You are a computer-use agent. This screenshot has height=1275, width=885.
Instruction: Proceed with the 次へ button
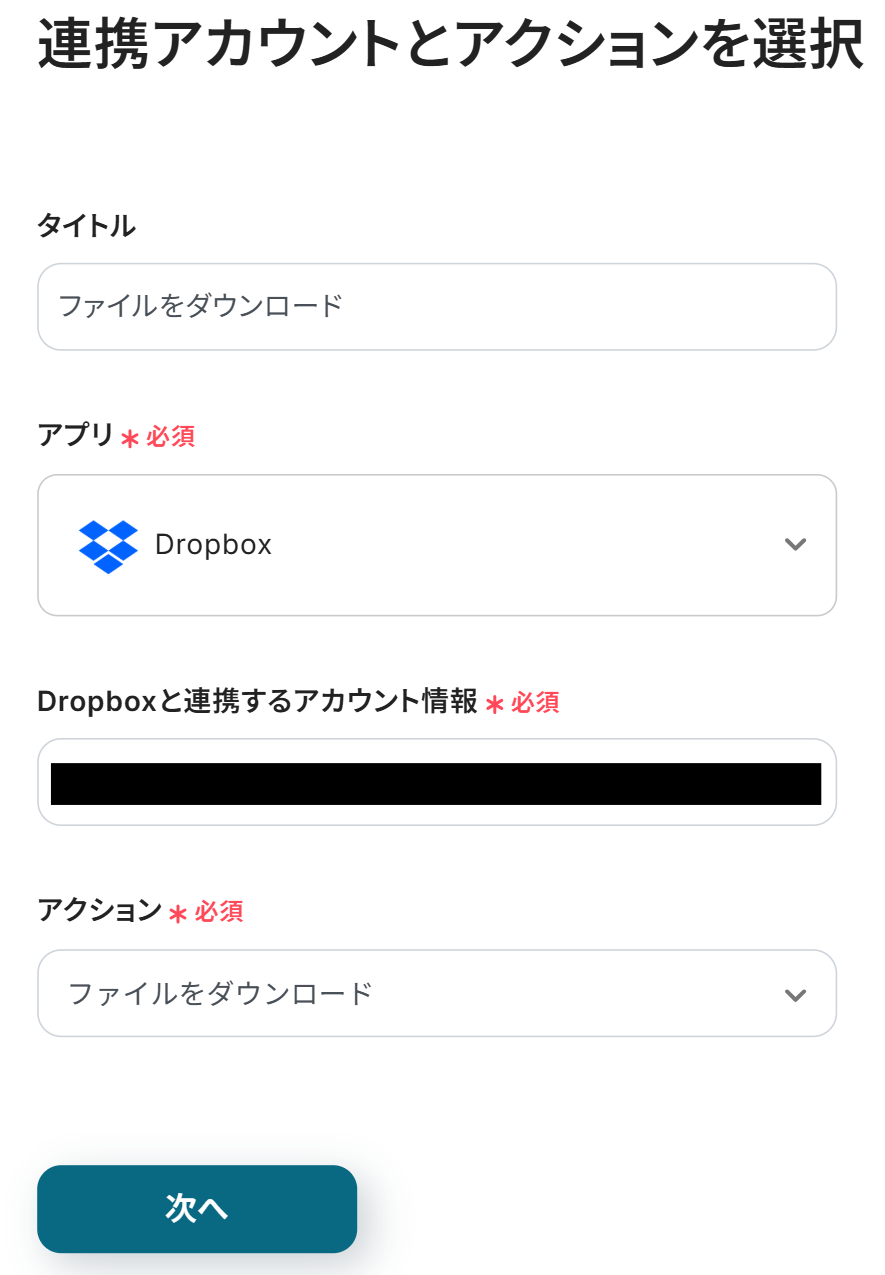point(197,1208)
